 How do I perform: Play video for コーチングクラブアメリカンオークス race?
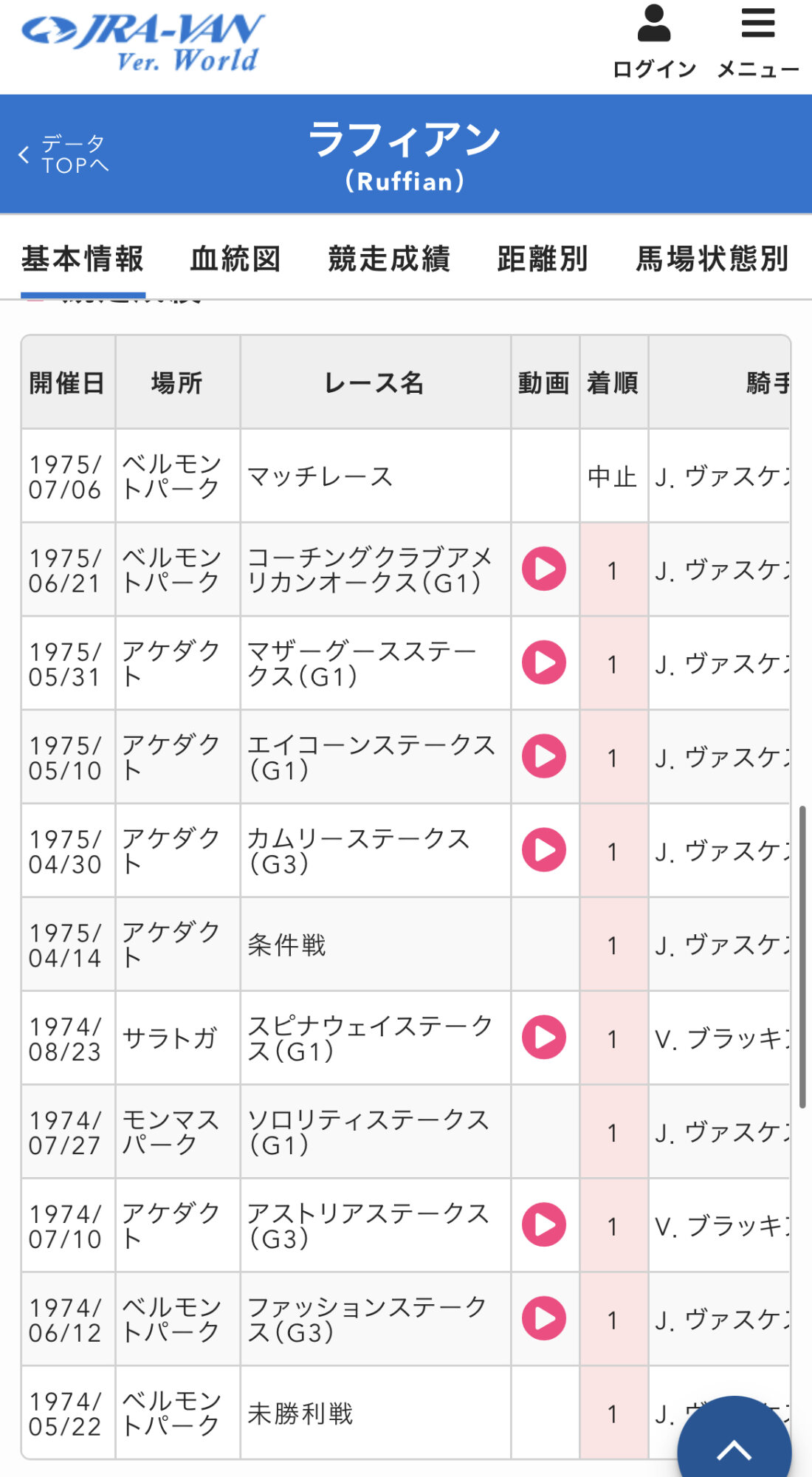[x=544, y=569]
